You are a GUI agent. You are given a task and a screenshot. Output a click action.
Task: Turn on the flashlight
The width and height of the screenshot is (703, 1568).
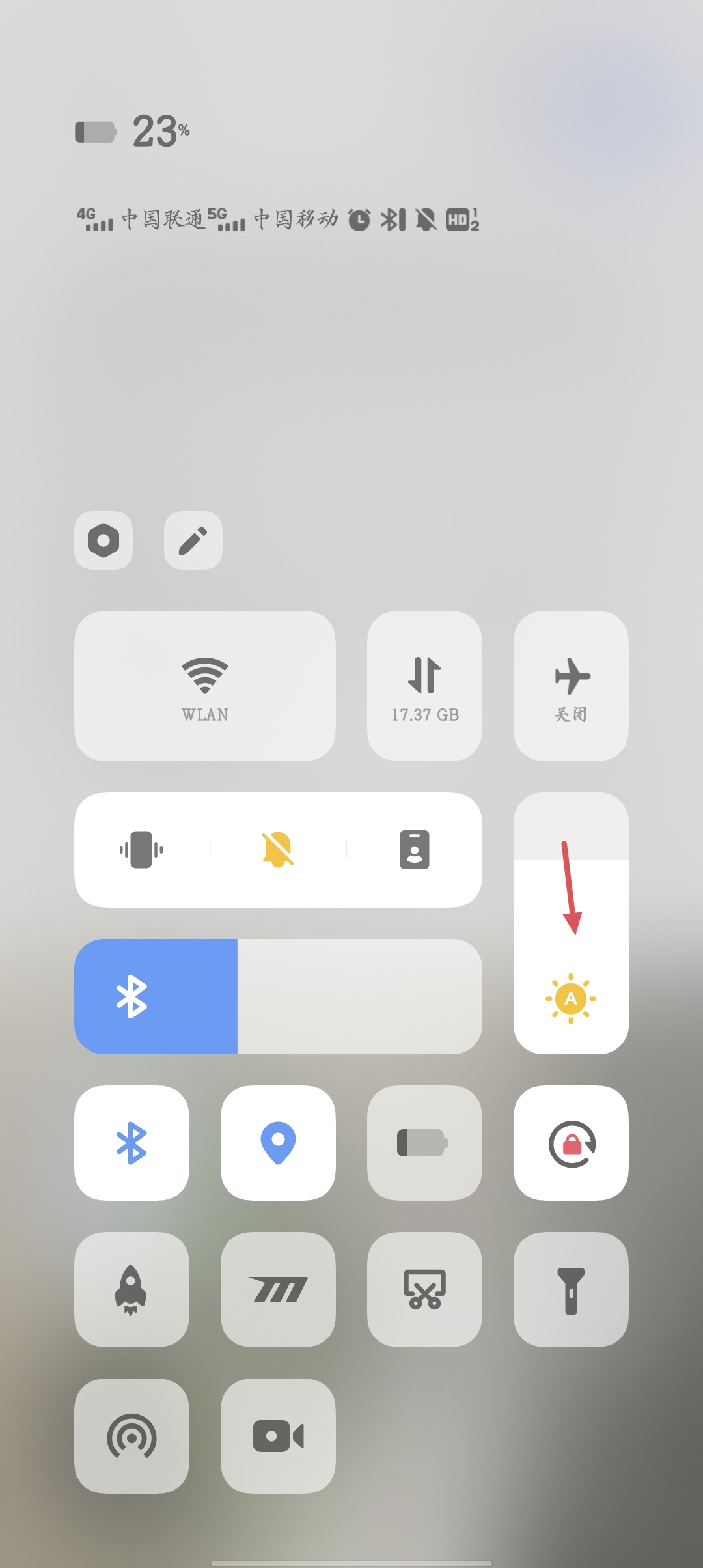pyautogui.click(x=571, y=1289)
